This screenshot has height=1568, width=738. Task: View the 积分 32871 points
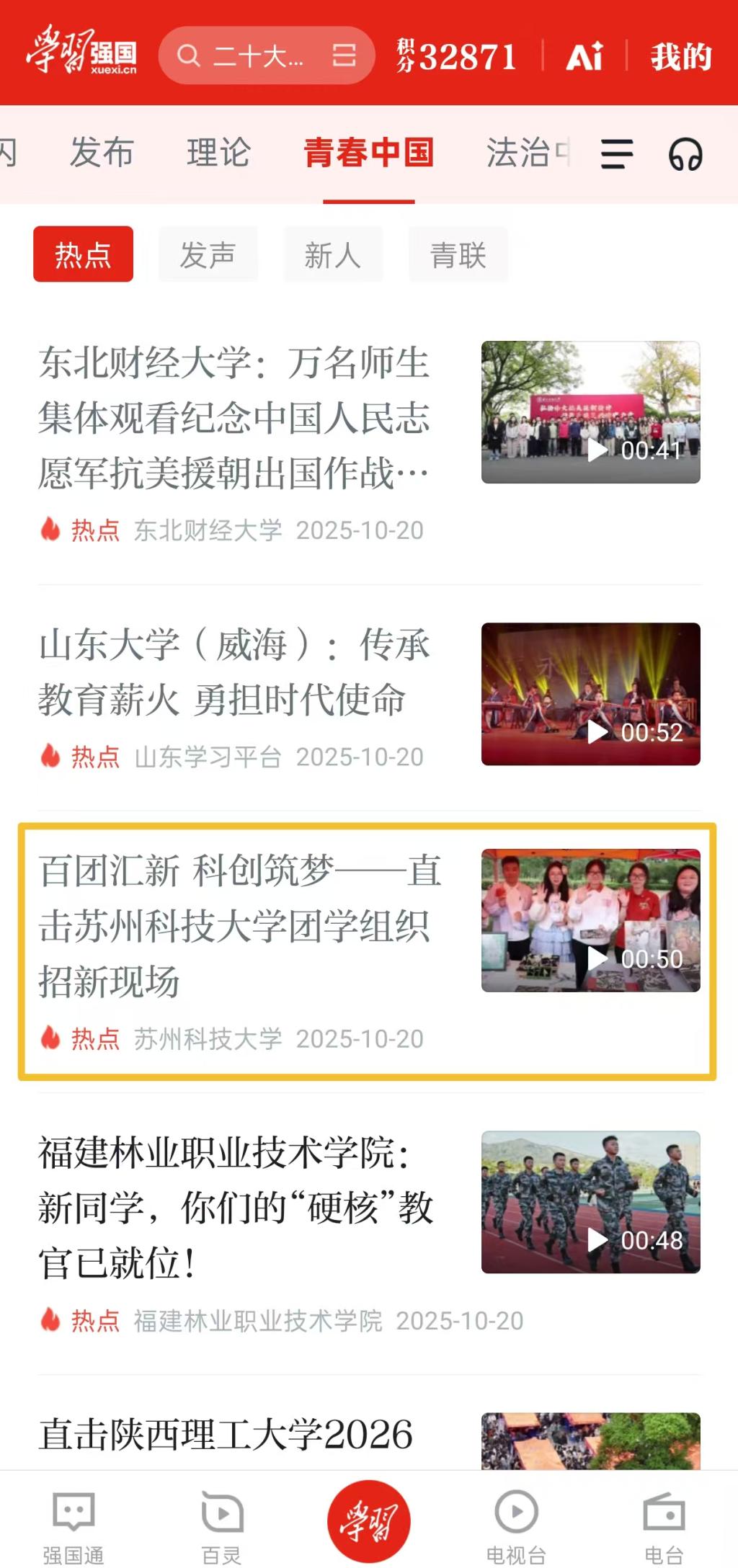tap(457, 56)
